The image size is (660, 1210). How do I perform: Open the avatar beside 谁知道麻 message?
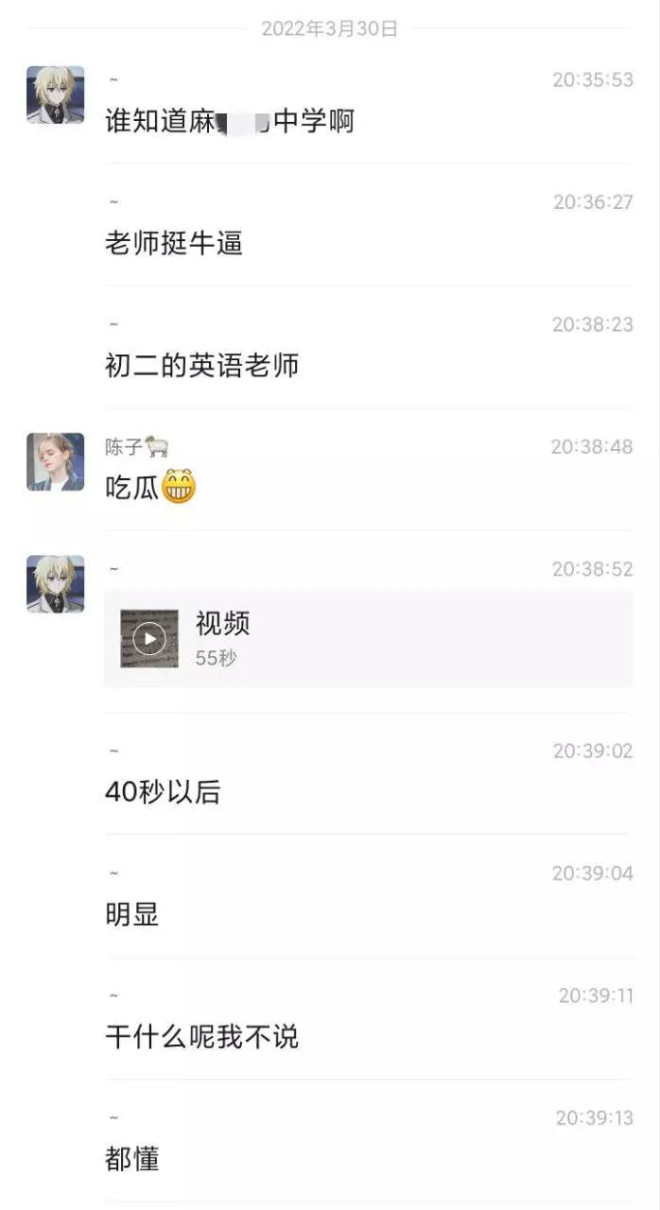[x=55, y=95]
